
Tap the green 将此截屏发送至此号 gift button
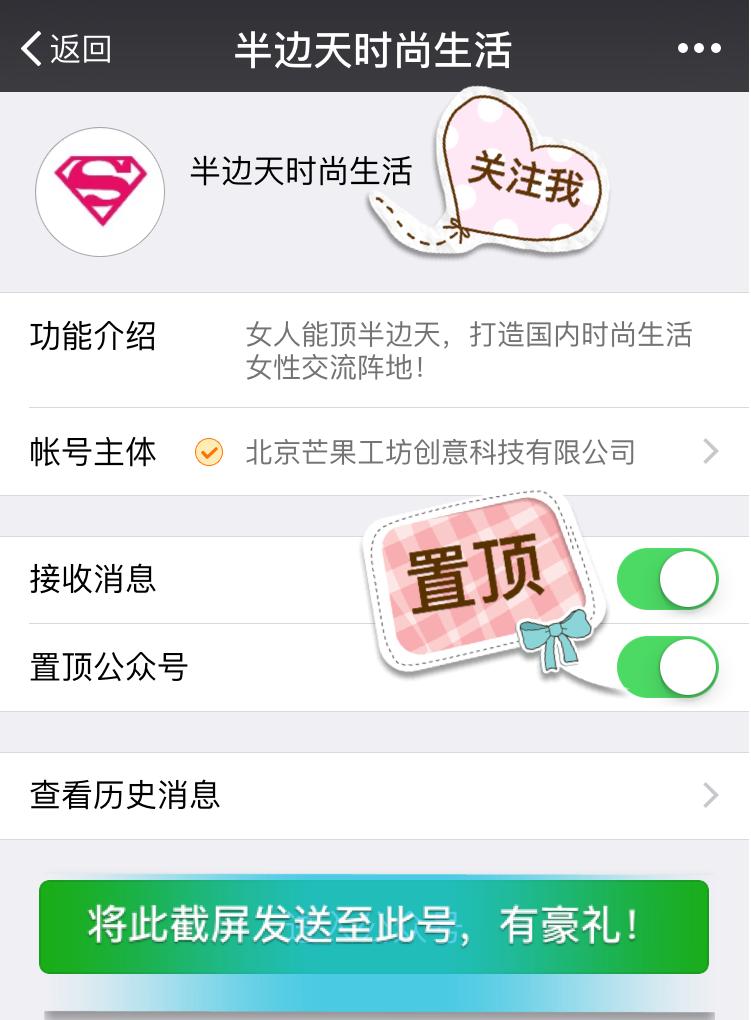pyautogui.click(x=375, y=927)
